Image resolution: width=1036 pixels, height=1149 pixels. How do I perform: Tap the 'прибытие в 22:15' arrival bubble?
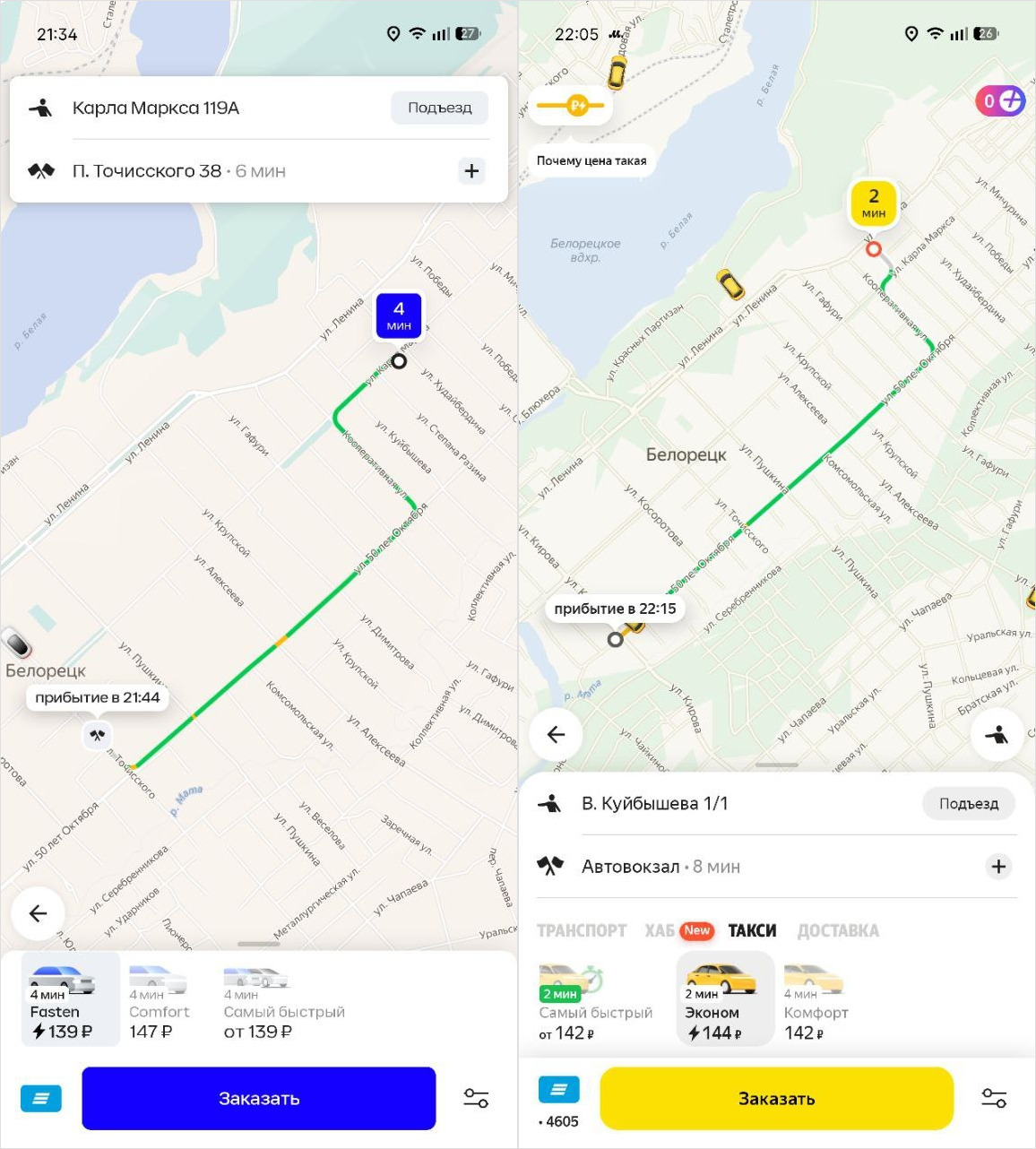616,608
